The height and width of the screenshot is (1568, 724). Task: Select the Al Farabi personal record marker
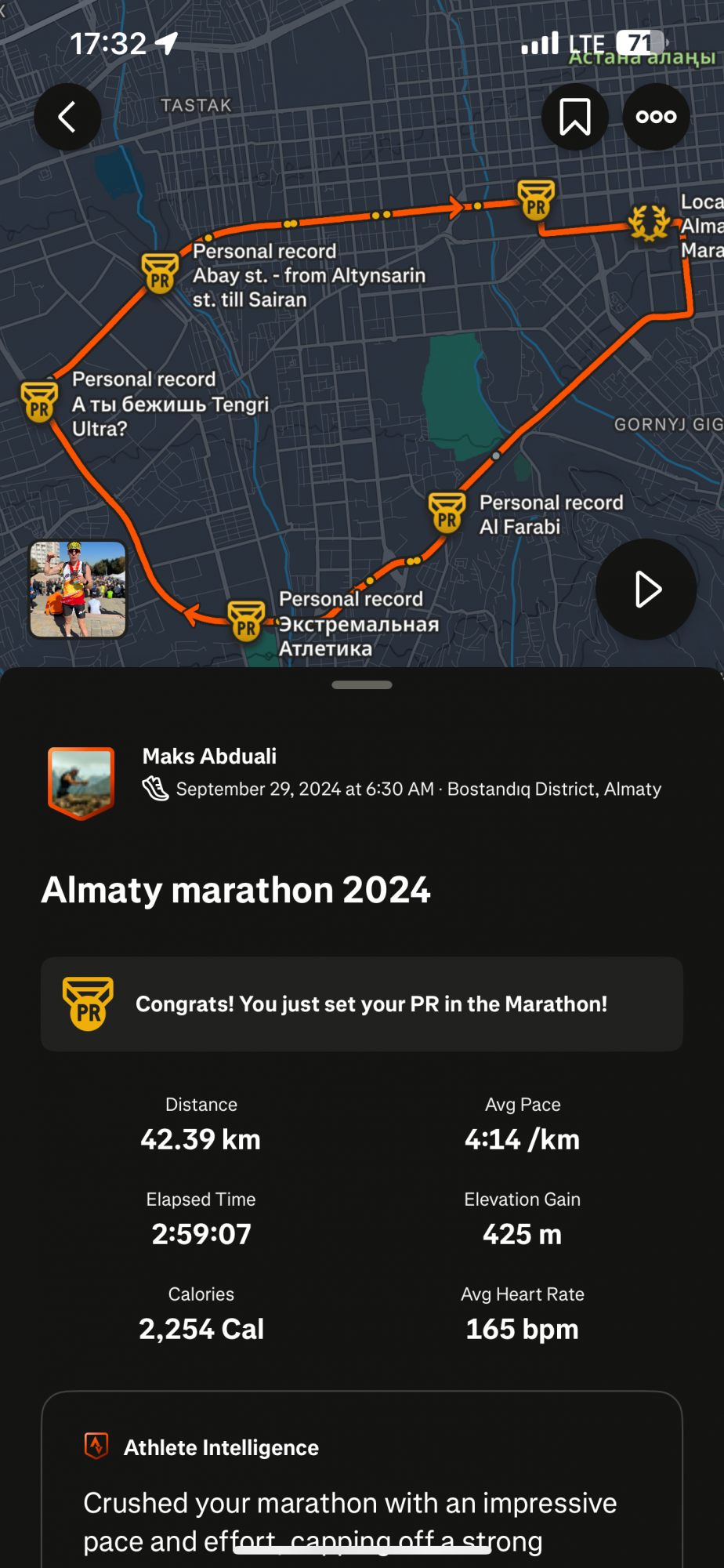[447, 512]
